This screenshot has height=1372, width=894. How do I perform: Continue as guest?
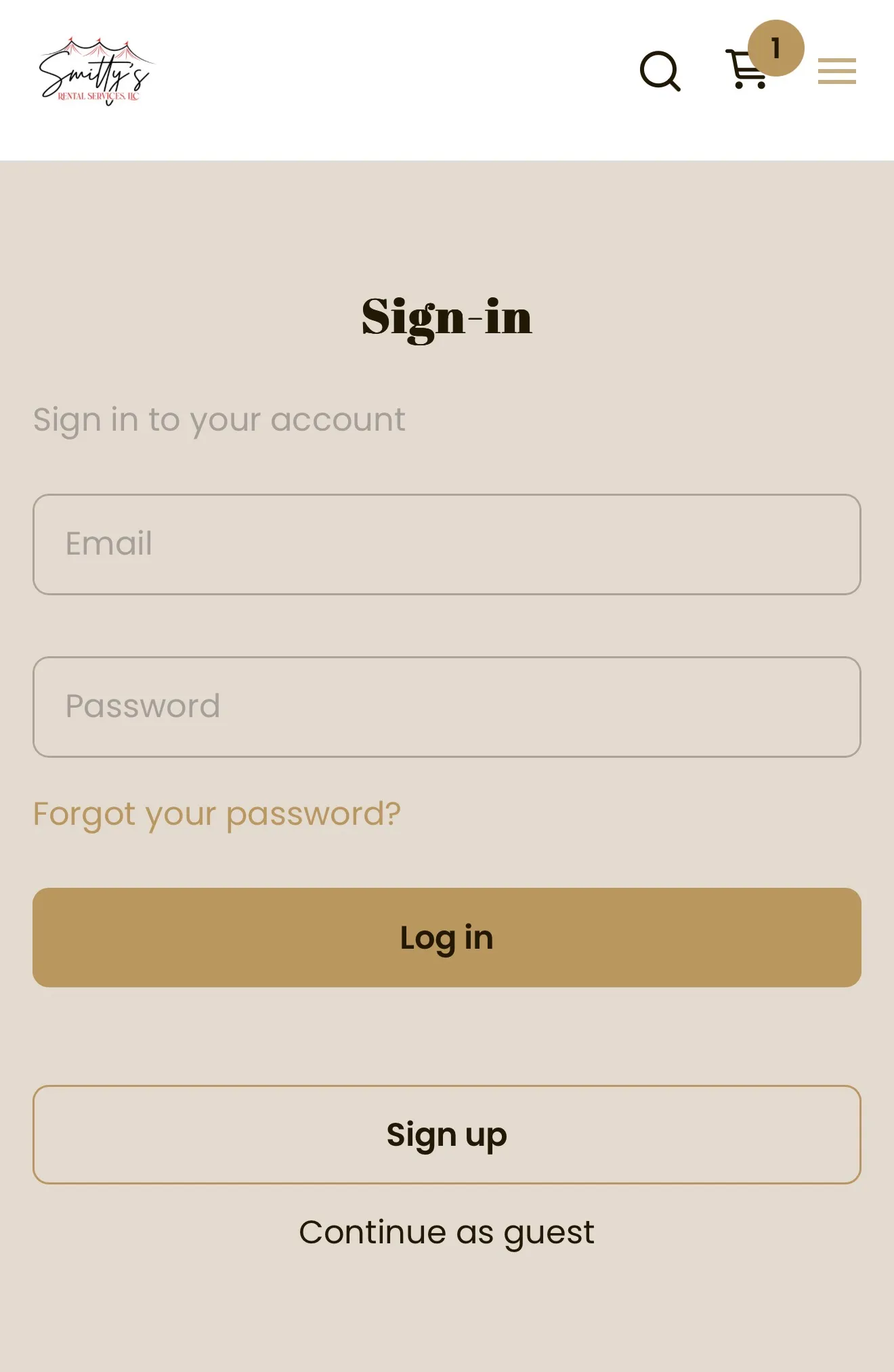click(x=447, y=1232)
